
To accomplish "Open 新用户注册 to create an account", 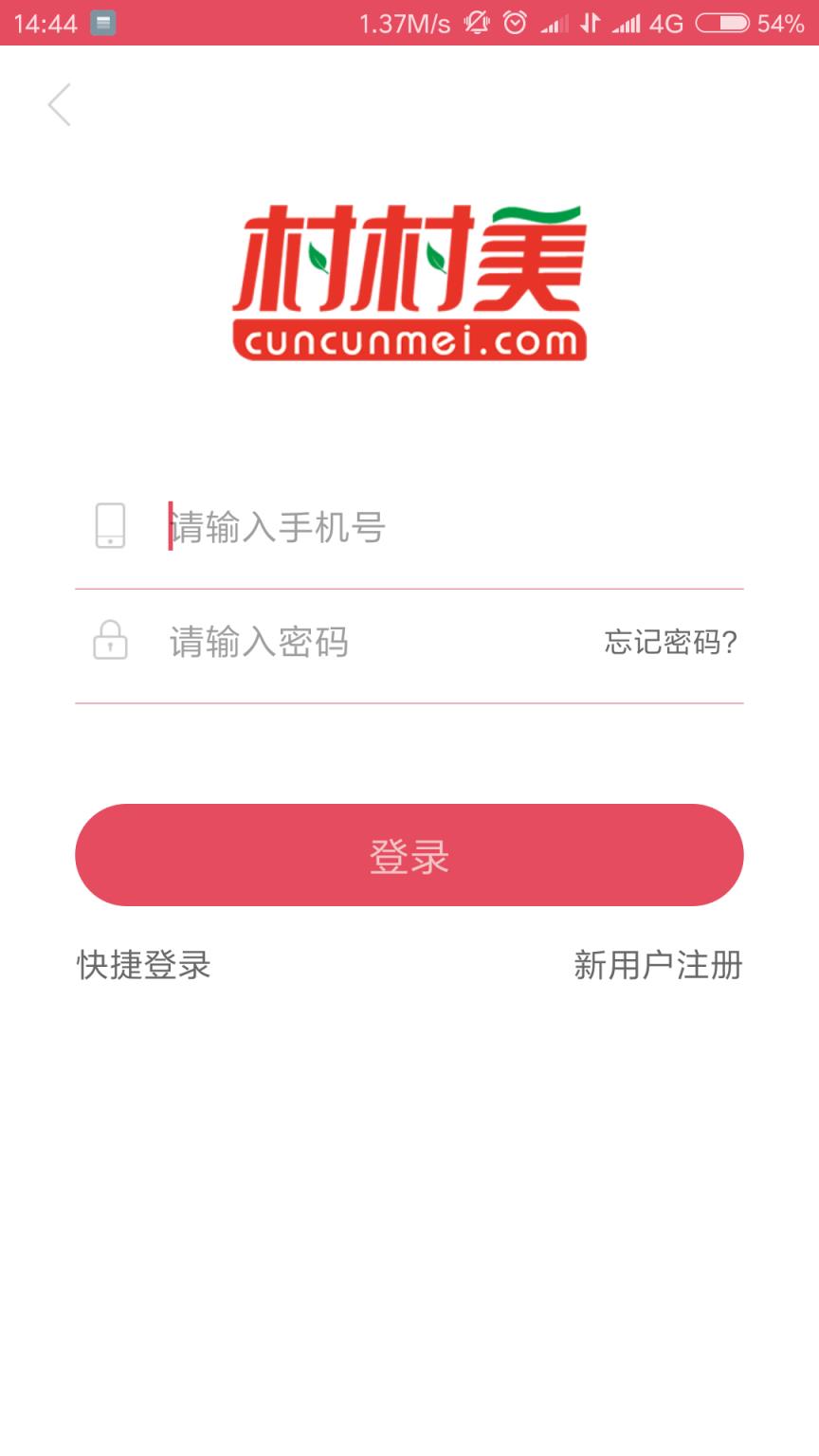I will [x=658, y=965].
